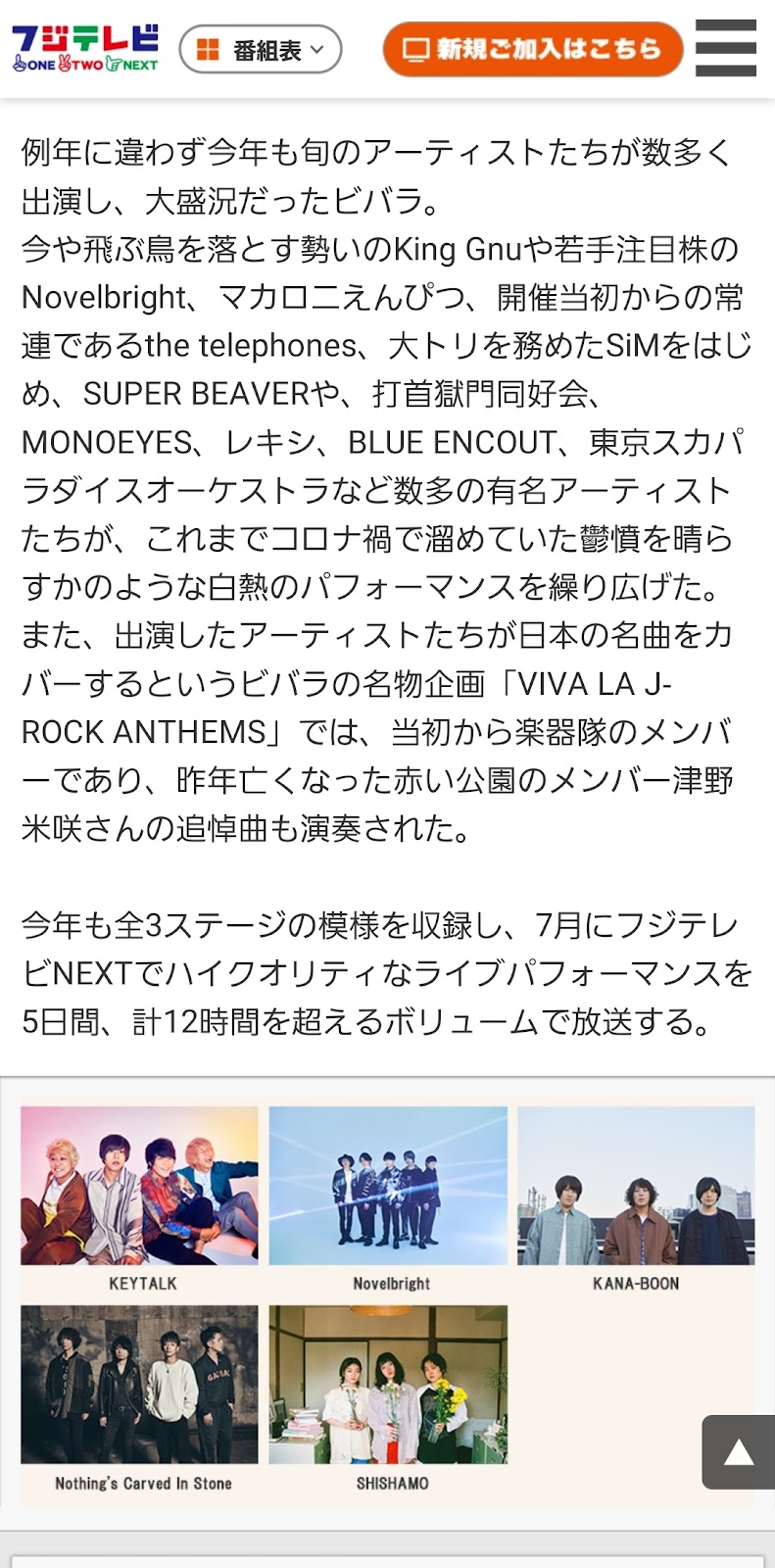
Task: Expand the 番組表 dropdown
Action: click(261, 50)
